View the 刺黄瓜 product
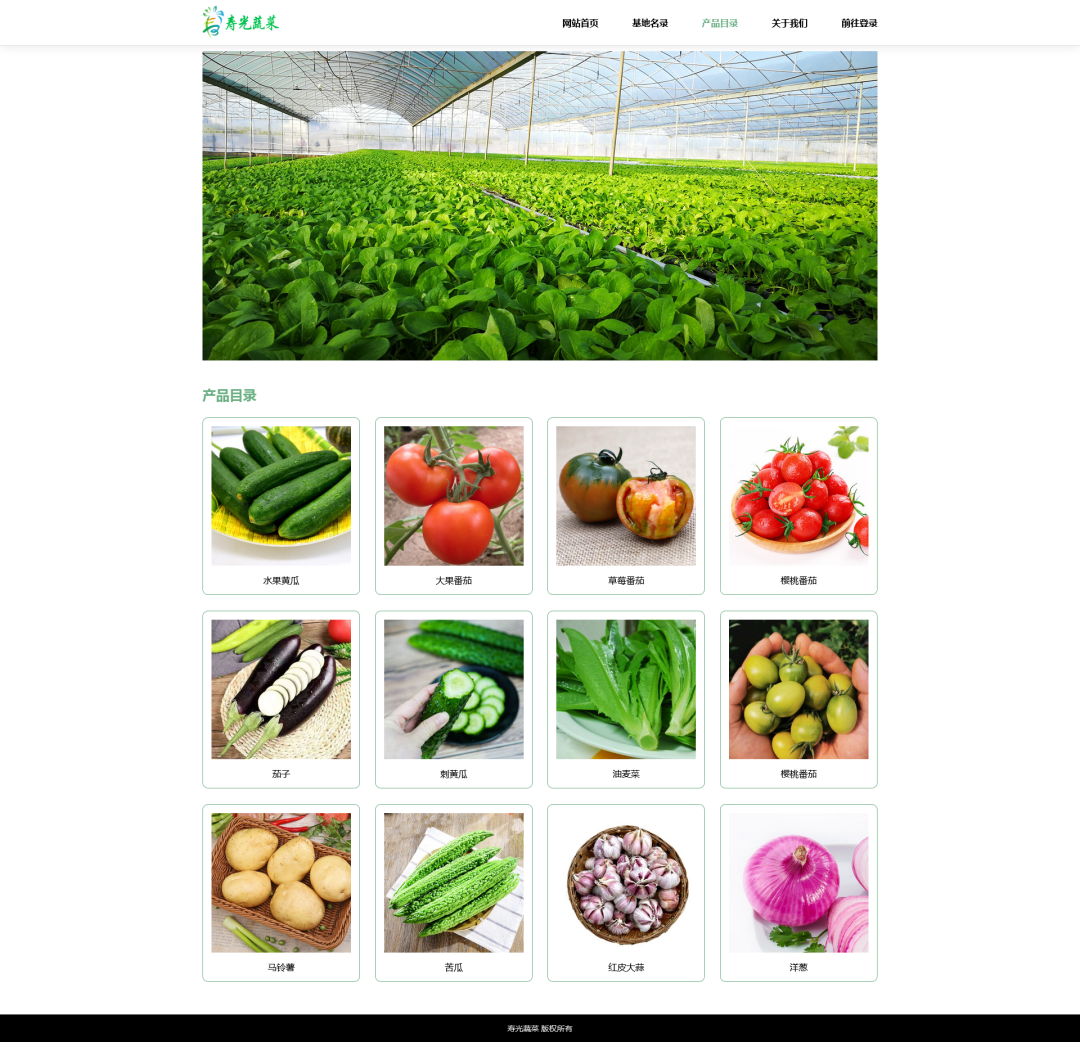The width and height of the screenshot is (1080, 1042). 454,699
